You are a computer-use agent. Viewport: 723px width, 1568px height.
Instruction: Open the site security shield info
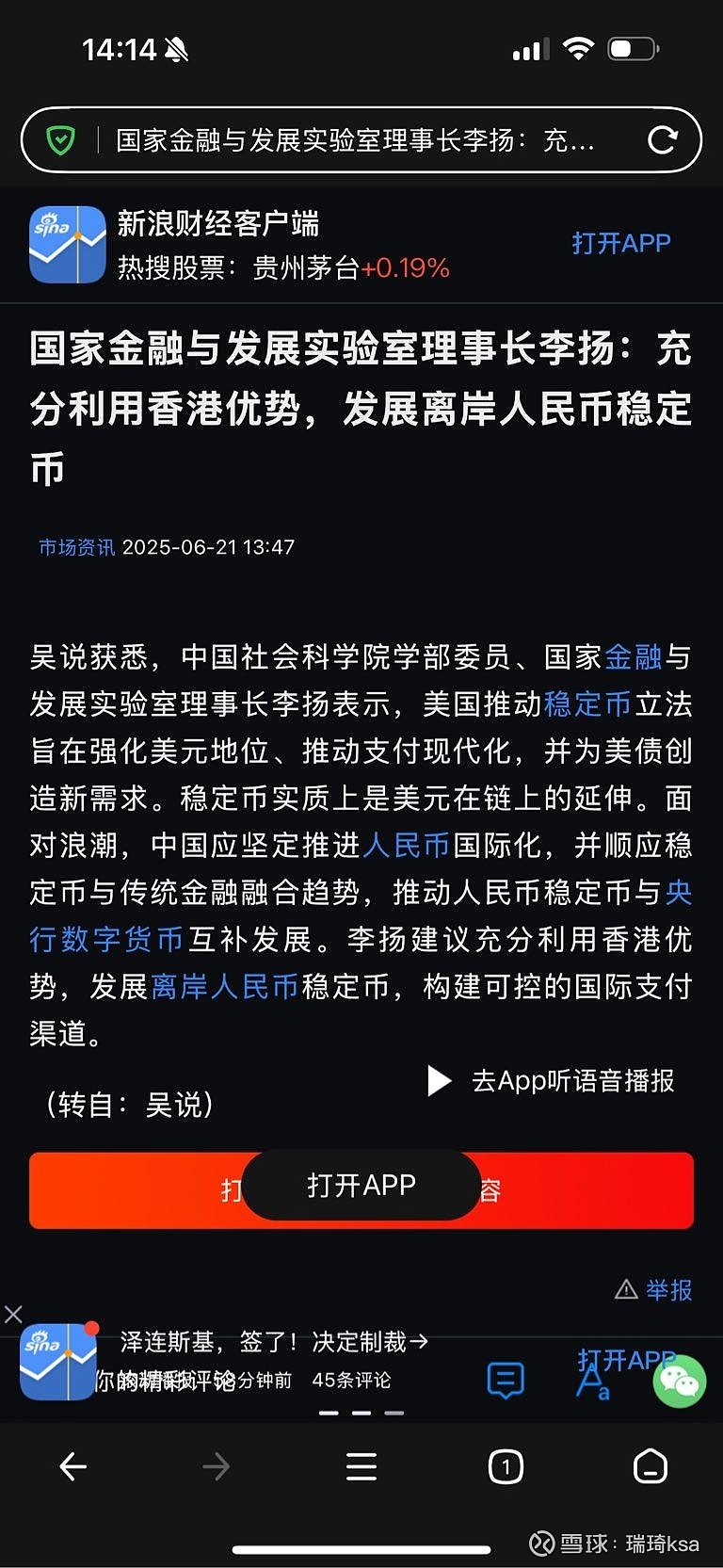click(61, 141)
